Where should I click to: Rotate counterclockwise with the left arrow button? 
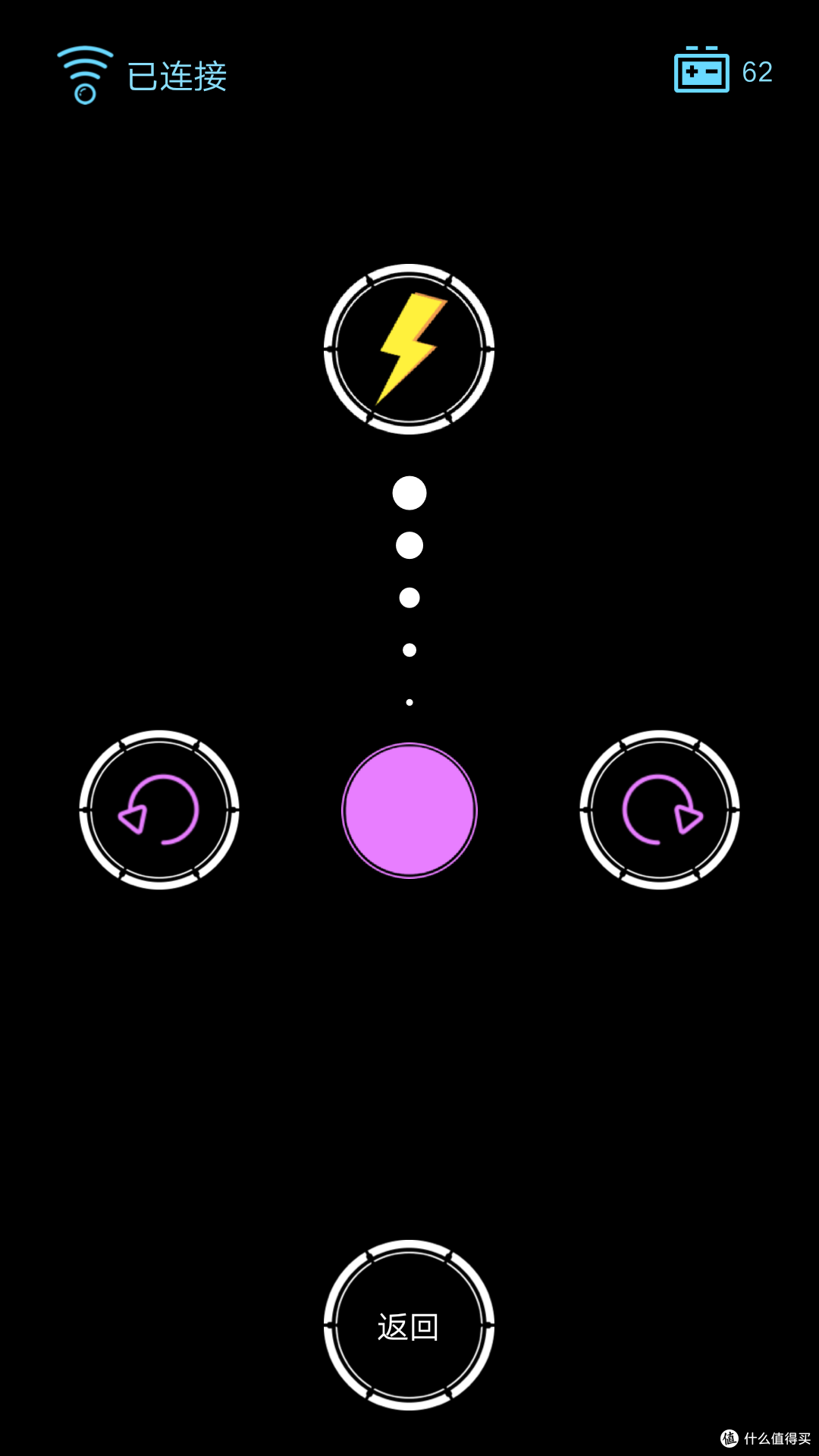point(159,810)
